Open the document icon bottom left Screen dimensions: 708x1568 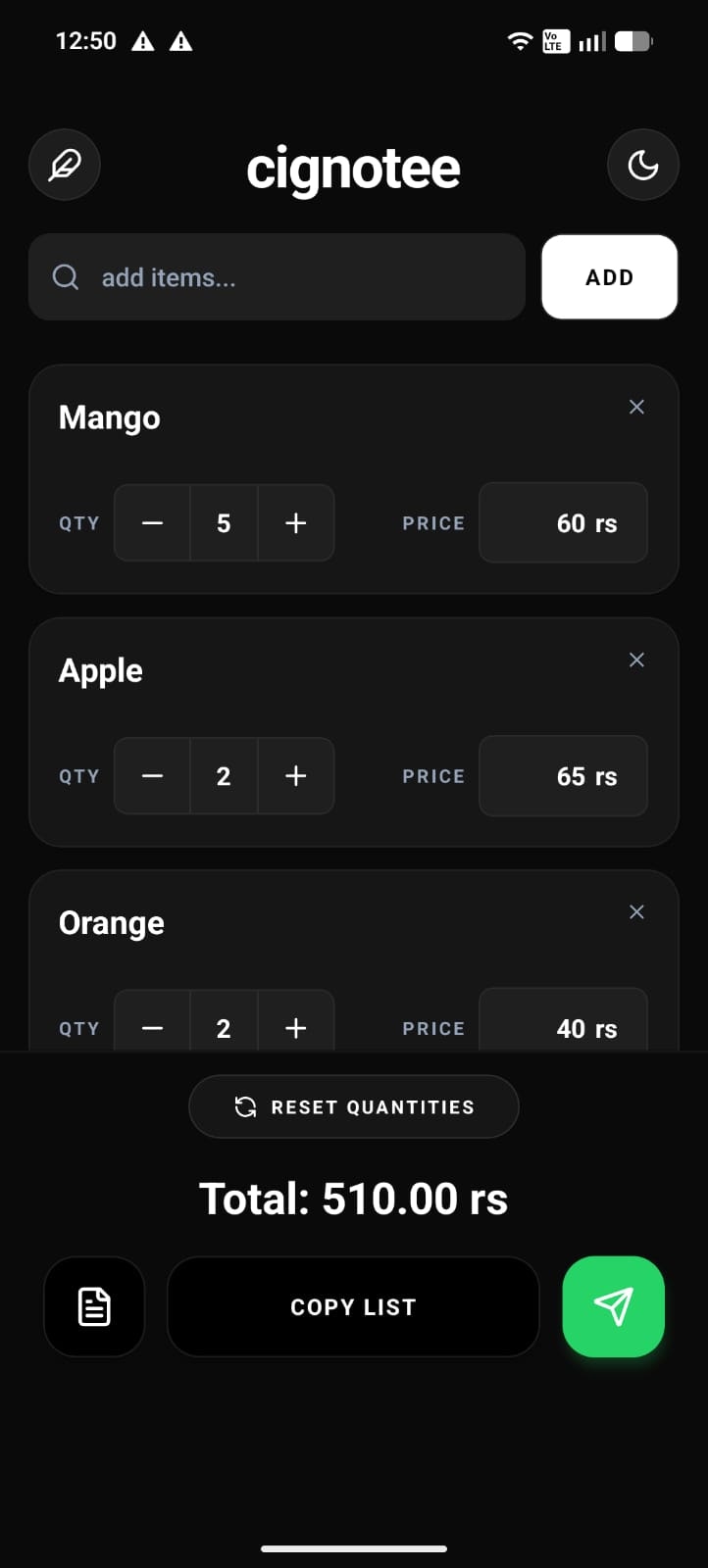tap(94, 1306)
